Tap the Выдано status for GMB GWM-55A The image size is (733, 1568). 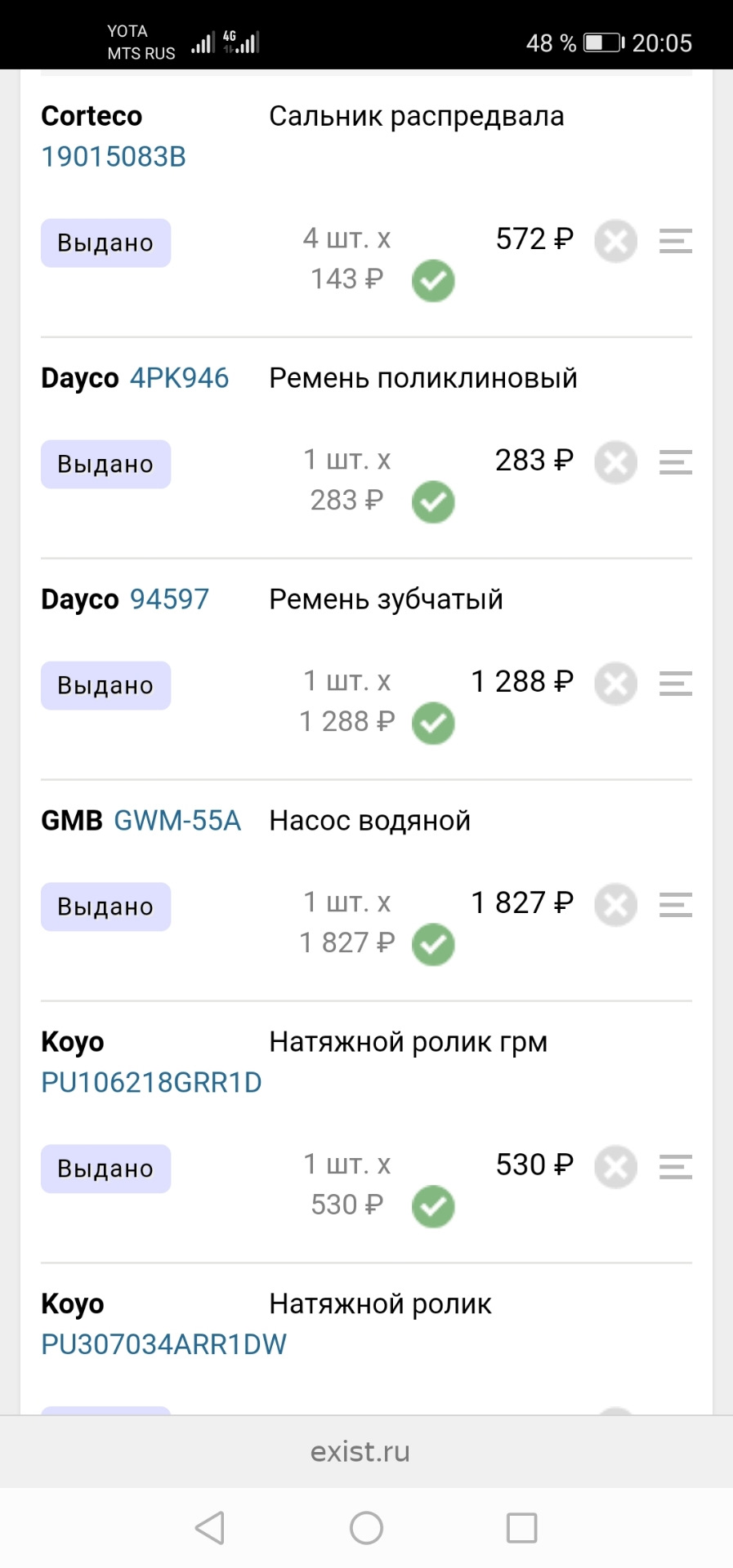pos(105,906)
